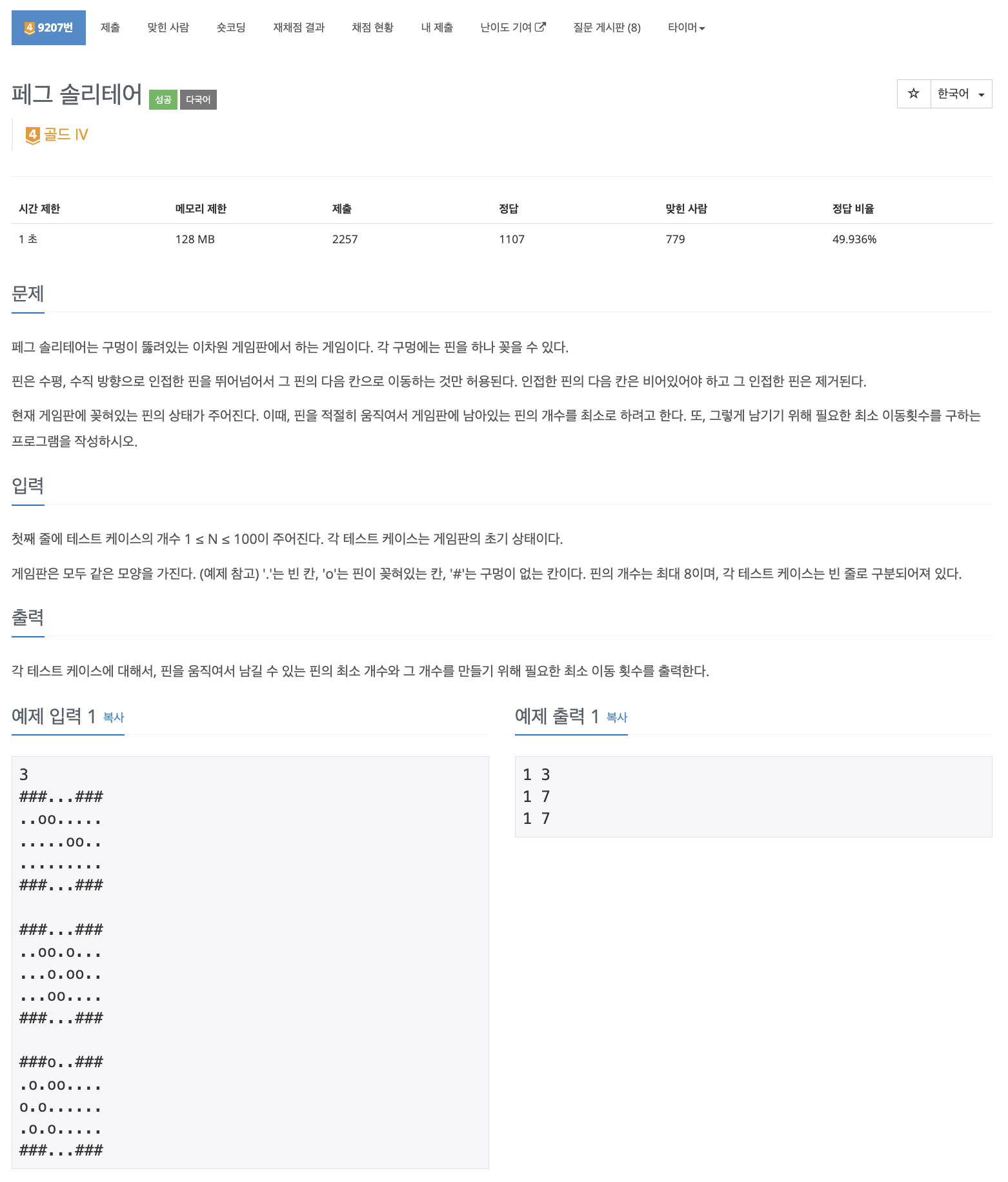Open the 한국어 language dropdown
1008x1182 pixels.
click(960, 94)
